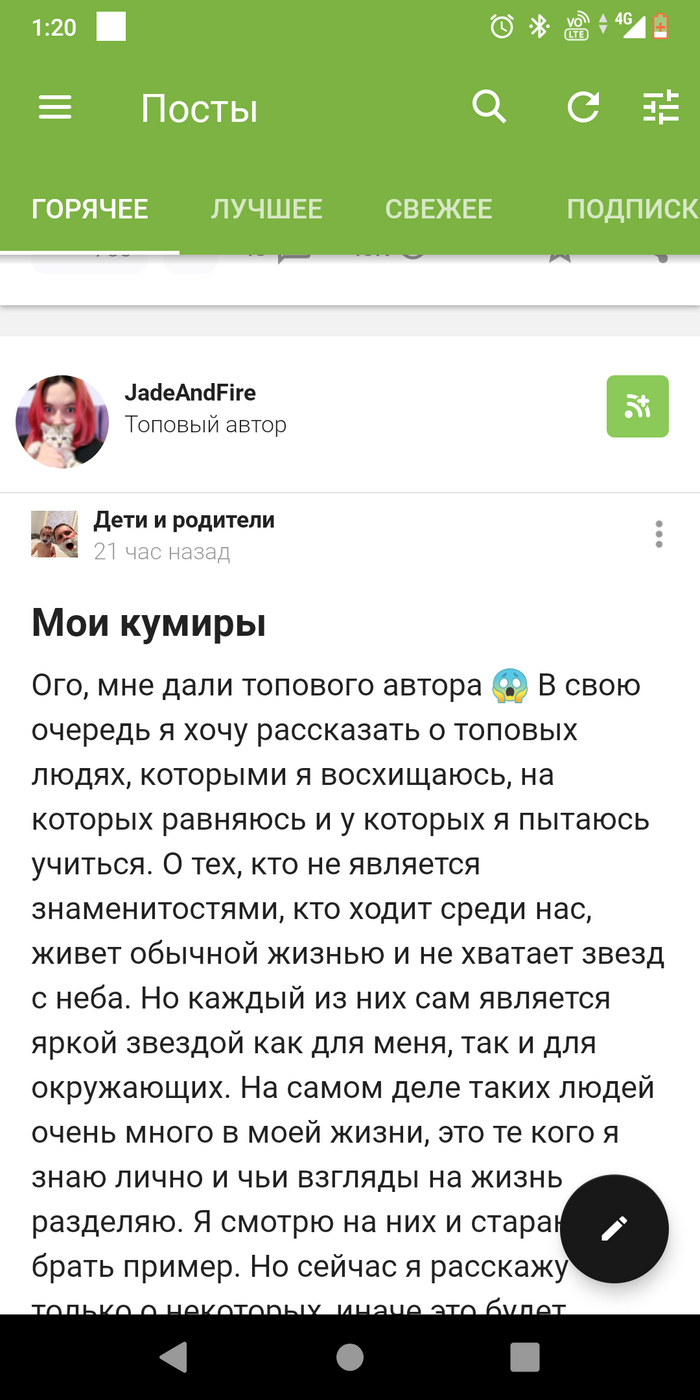Open the Дети и родители community
Viewport: 700px width, 1400px height.
pyautogui.click(x=183, y=520)
